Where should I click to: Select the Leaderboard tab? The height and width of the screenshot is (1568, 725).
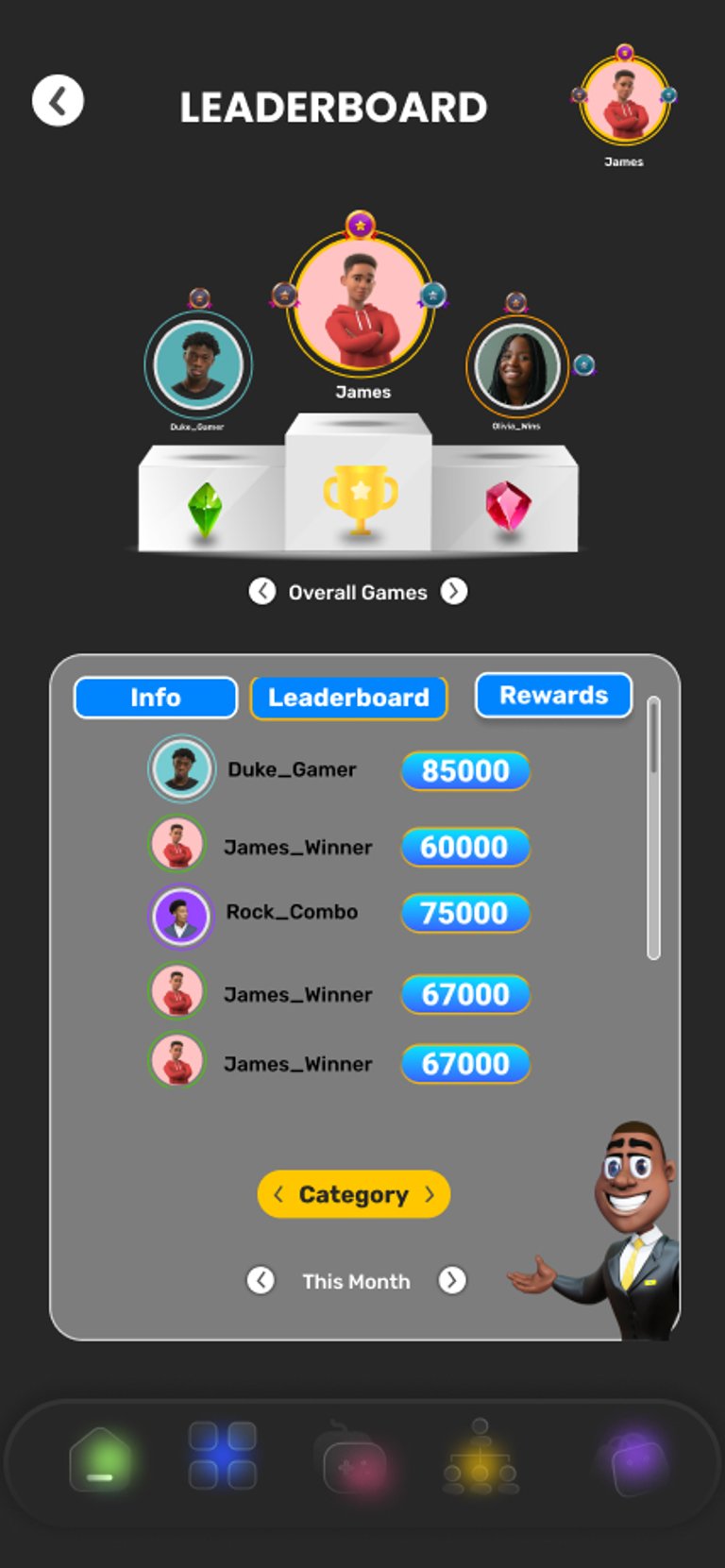pyautogui.click(x=348, y=698)
